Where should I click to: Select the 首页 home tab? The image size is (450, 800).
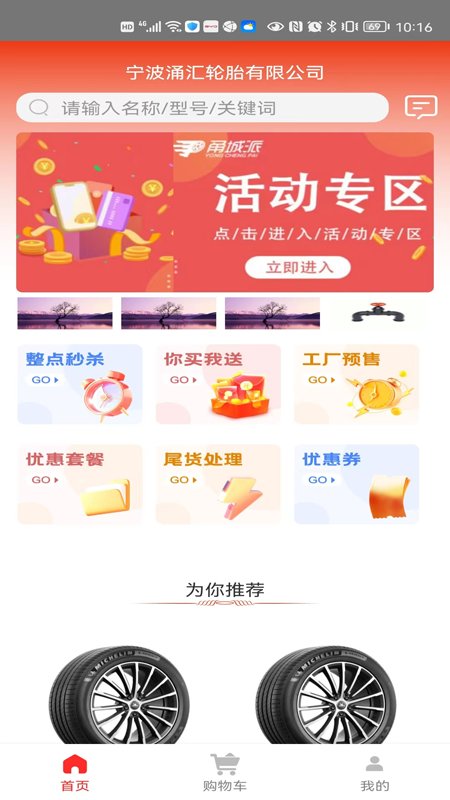point(75,772)
